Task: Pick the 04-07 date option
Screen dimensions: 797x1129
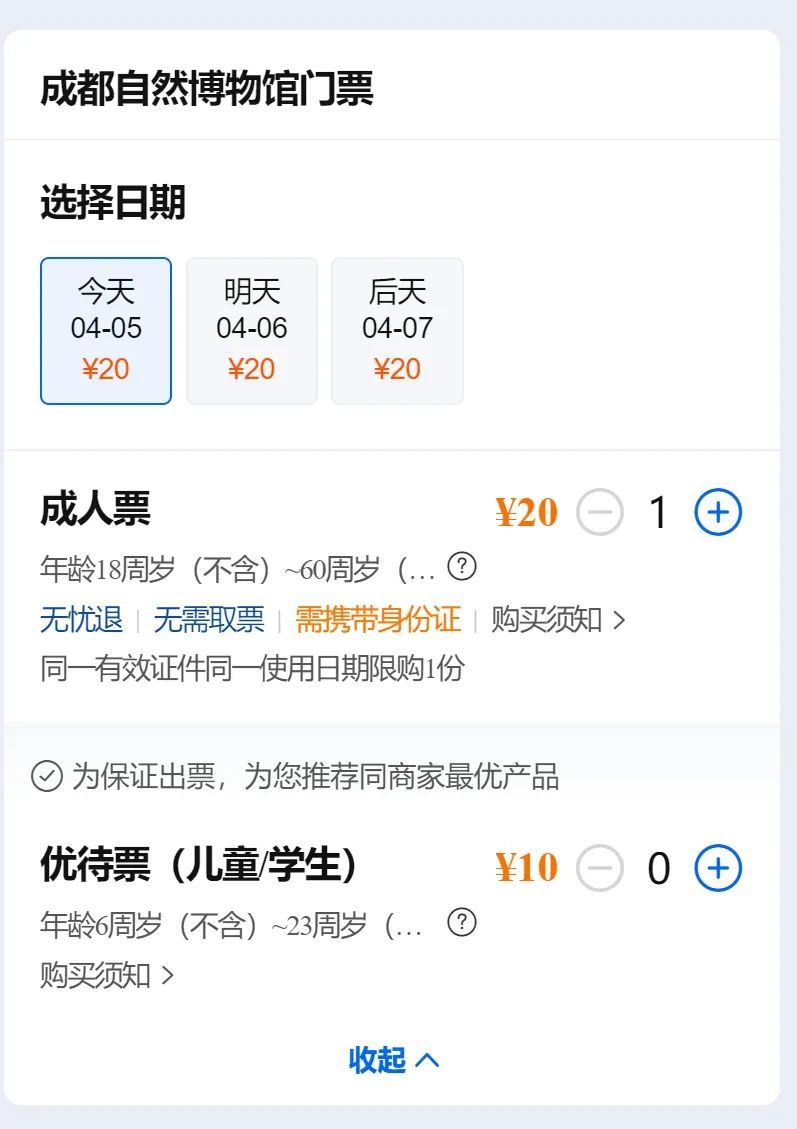Action: [397, 331]
